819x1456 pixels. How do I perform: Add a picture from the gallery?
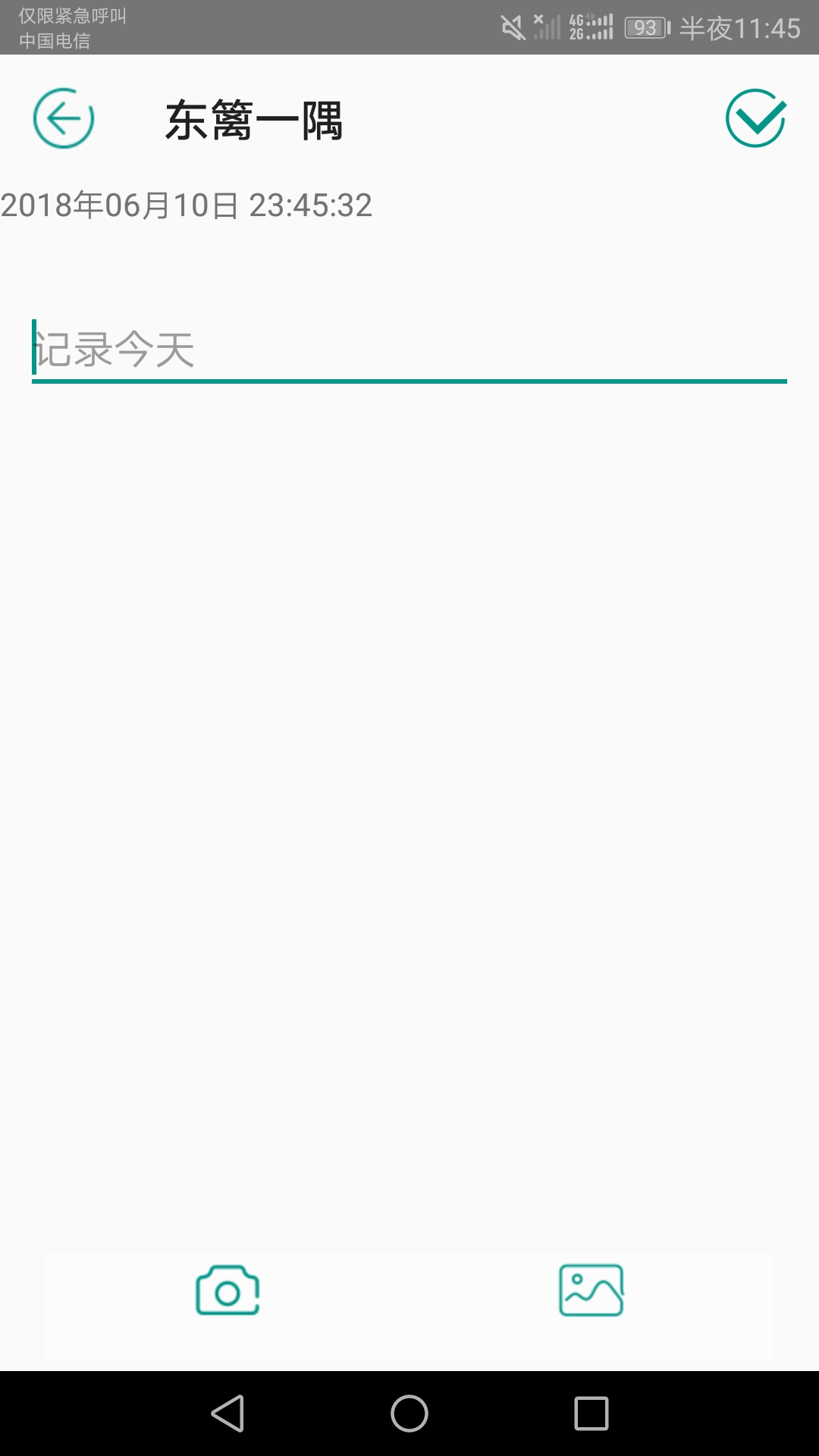(x=591, y=1291)
